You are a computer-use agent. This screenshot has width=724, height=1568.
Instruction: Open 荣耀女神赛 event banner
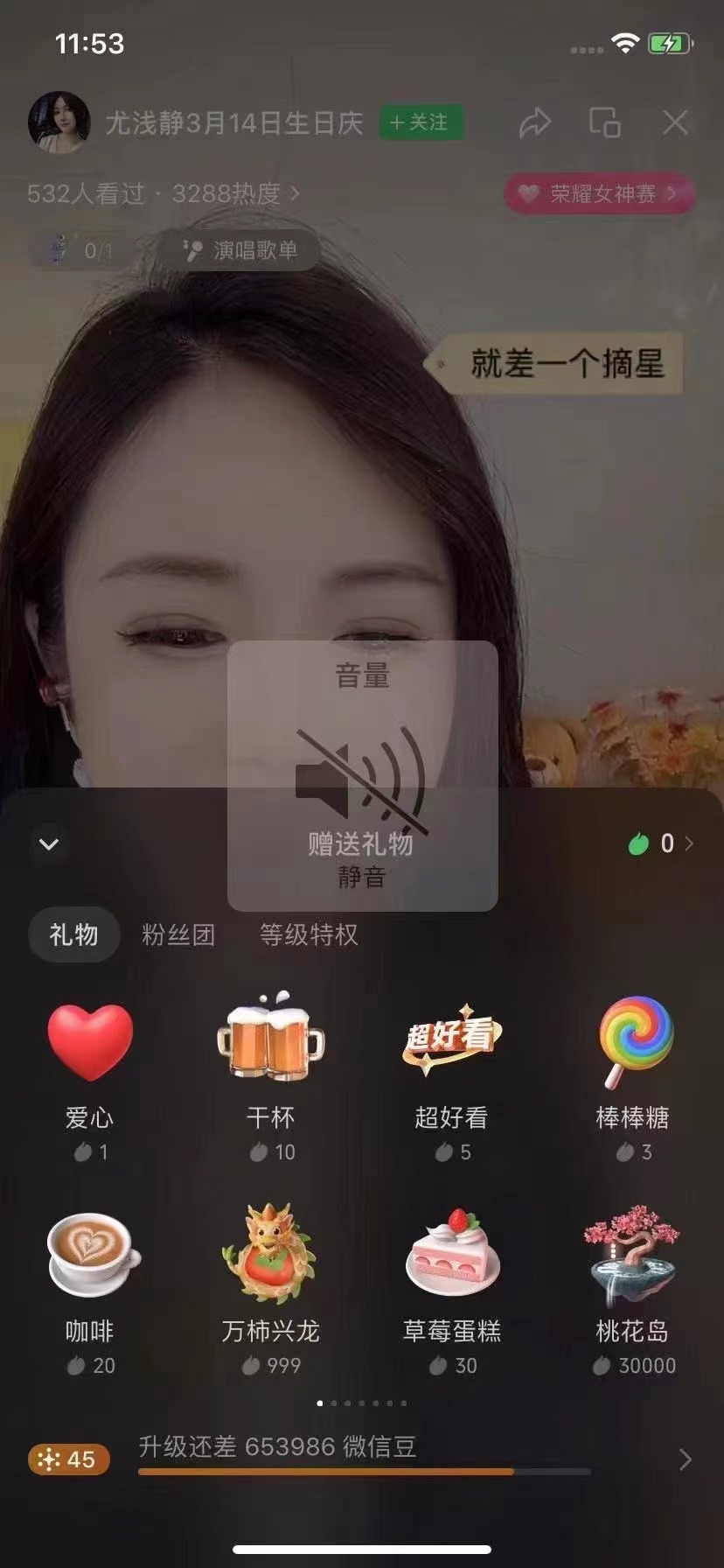point(600,193)
